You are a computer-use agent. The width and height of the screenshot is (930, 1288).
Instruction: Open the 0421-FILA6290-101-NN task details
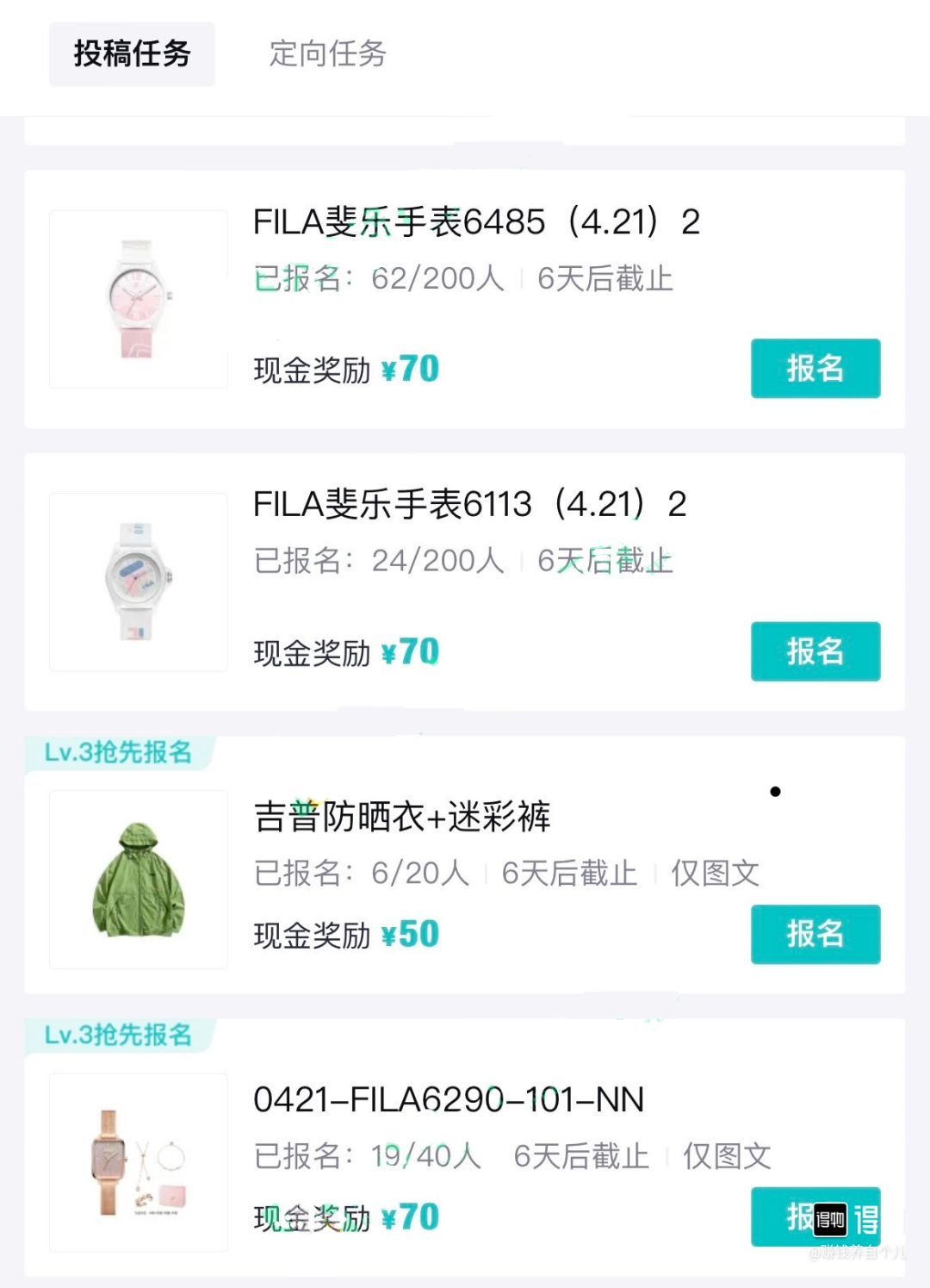tap(448, 1100)
